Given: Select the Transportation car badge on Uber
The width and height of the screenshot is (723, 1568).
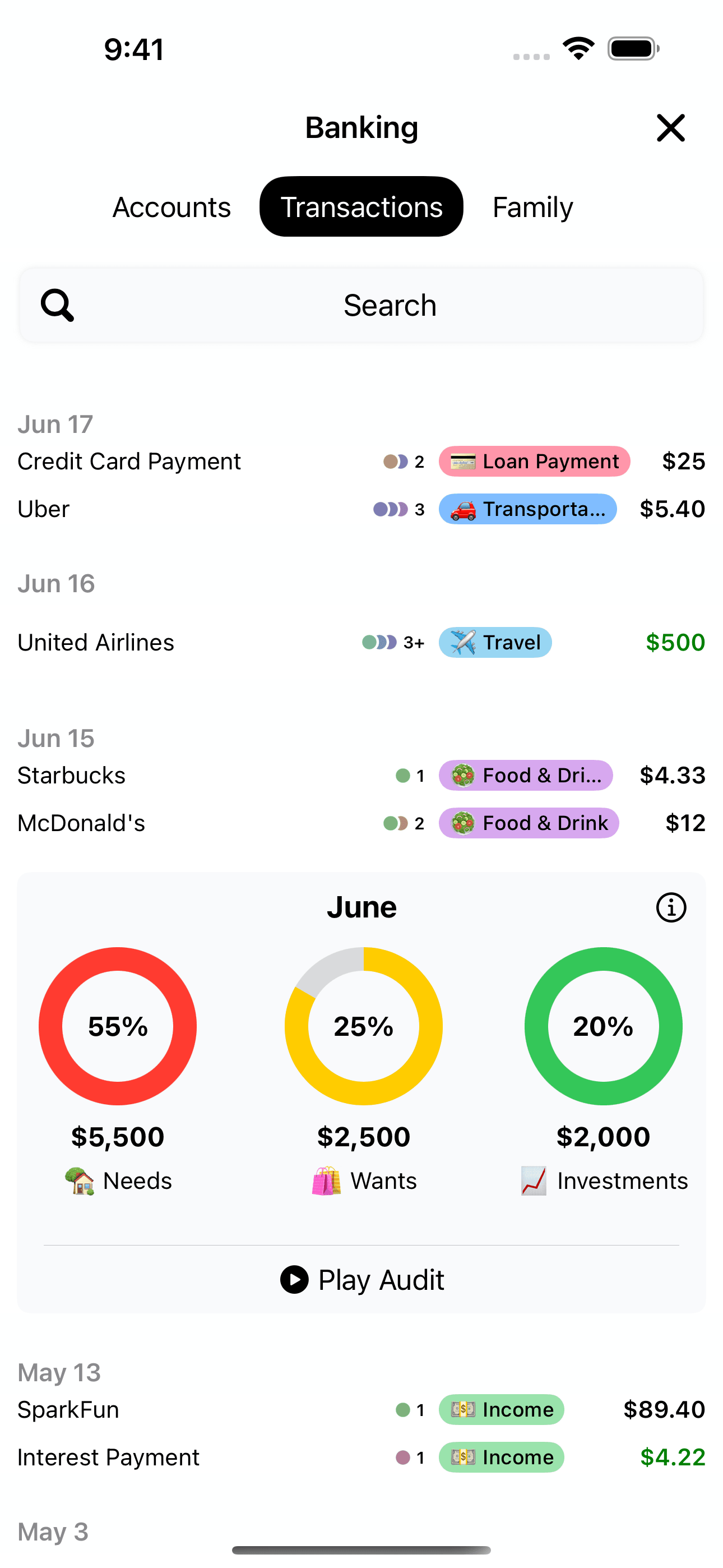Looking at the screenshot, I should (x=527, y=509).
